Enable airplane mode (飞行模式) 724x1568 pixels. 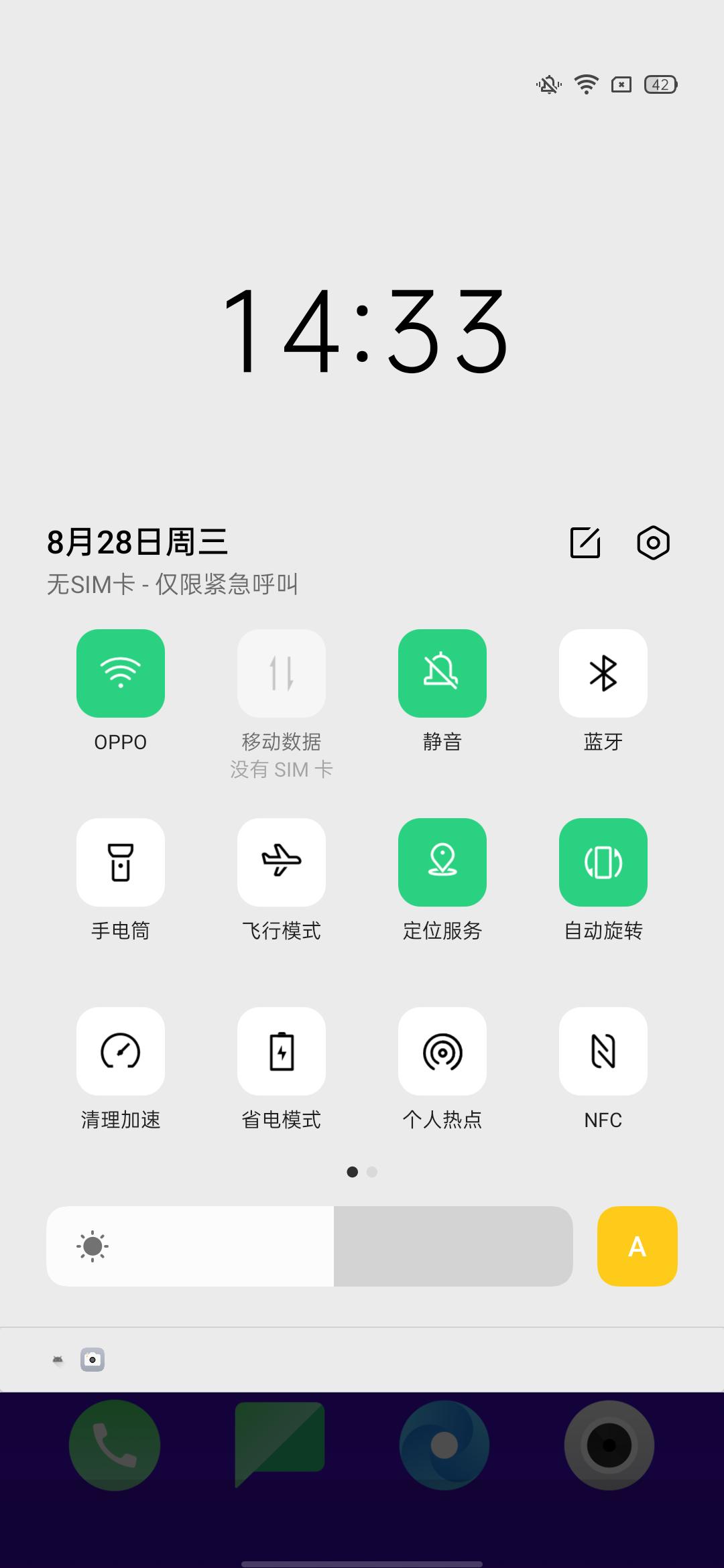pyautogui.click(x=281, y=862)
